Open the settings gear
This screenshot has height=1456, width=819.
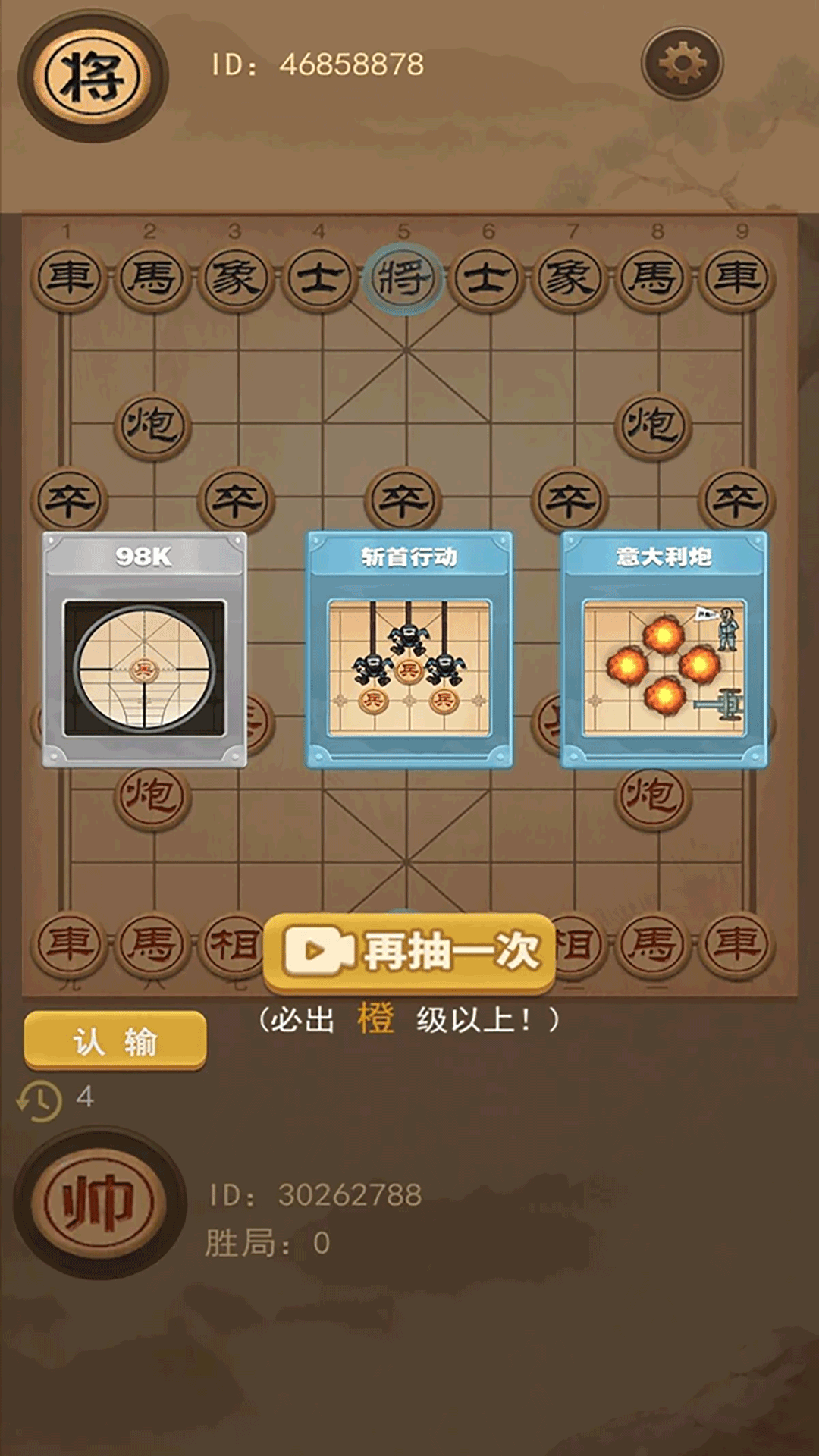point(682,63)
